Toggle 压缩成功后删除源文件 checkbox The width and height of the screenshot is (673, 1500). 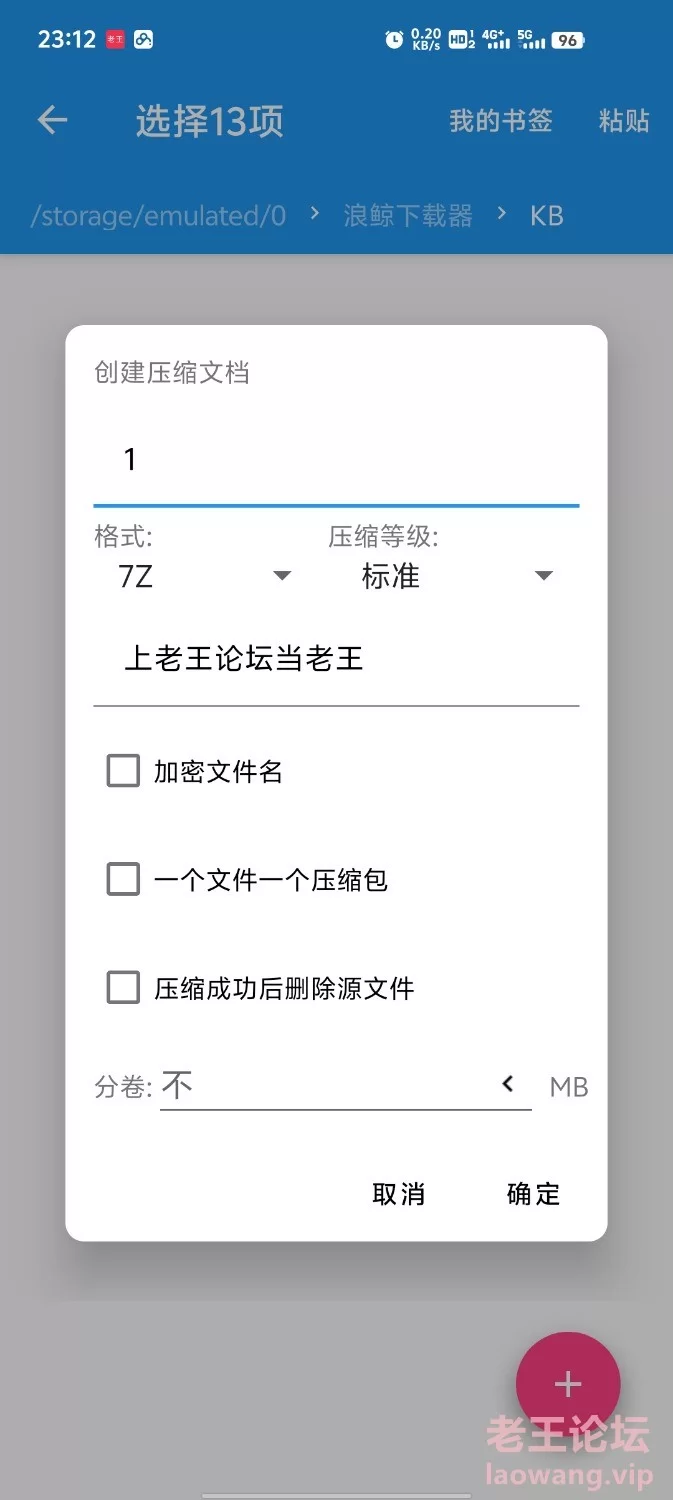tap(123, 988)
